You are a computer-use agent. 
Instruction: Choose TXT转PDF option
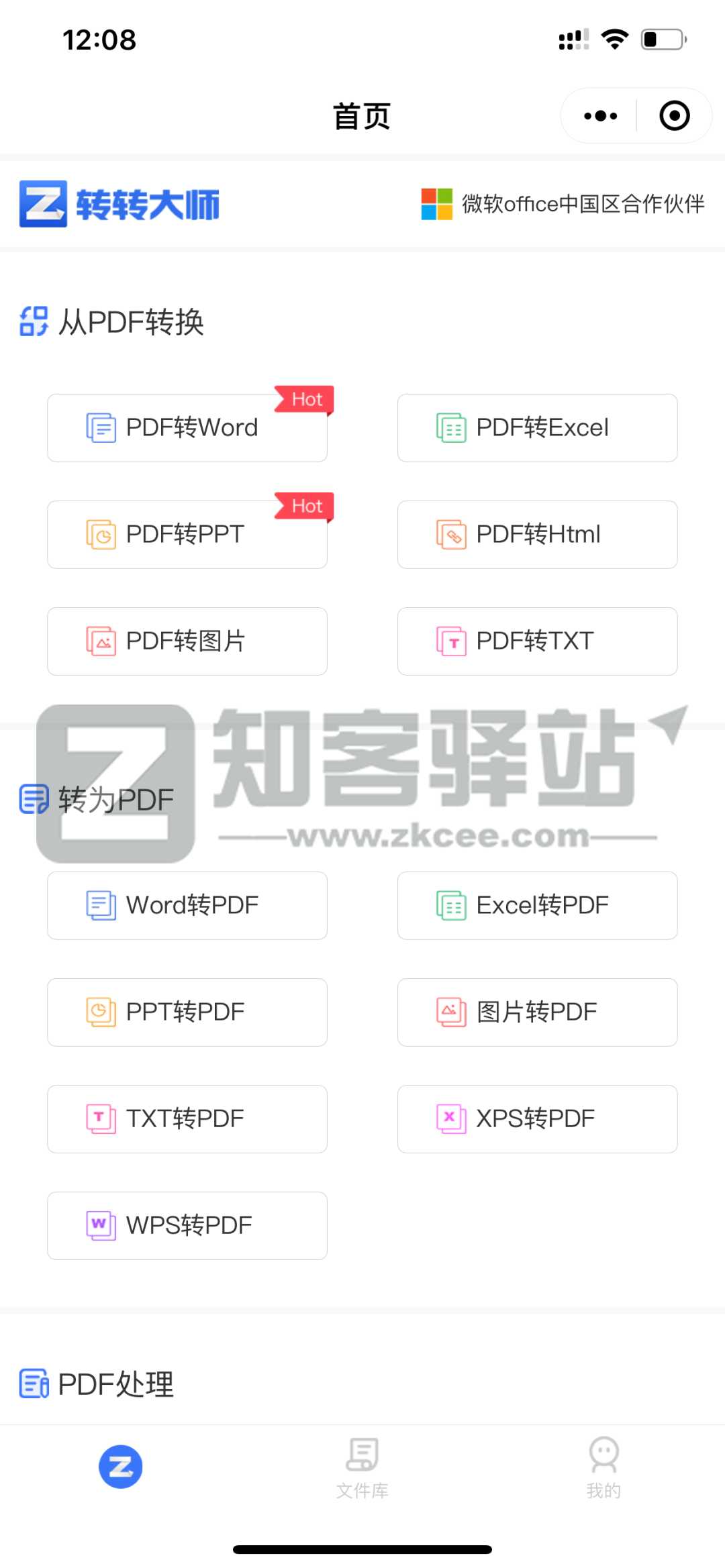coord(187,1119)
